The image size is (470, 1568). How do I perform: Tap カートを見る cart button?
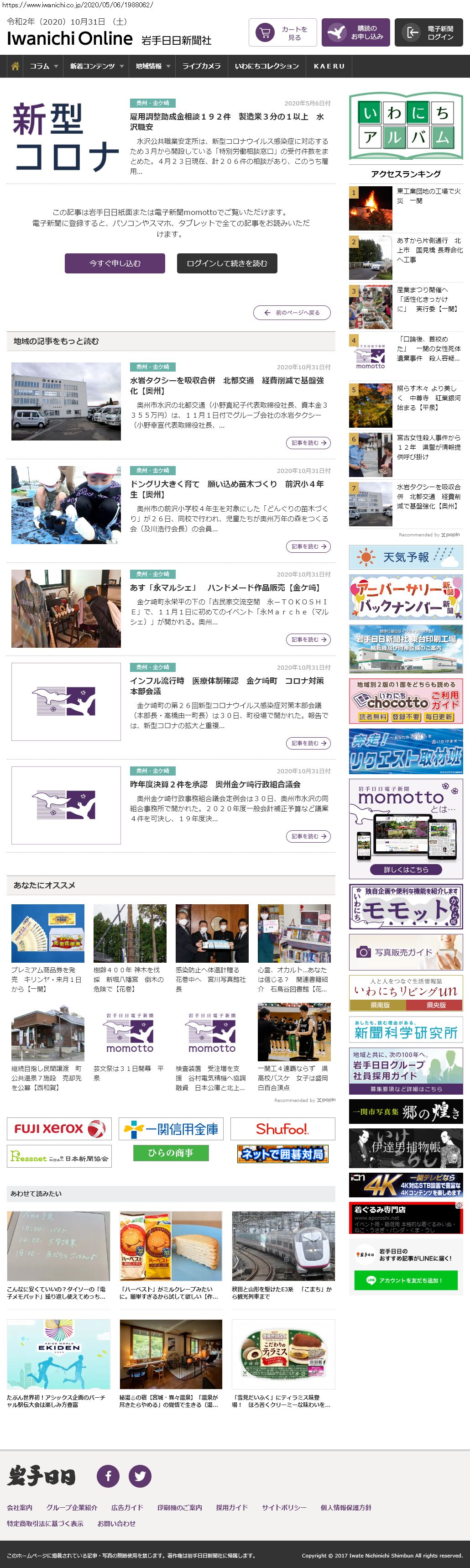[x=282, y=33]
